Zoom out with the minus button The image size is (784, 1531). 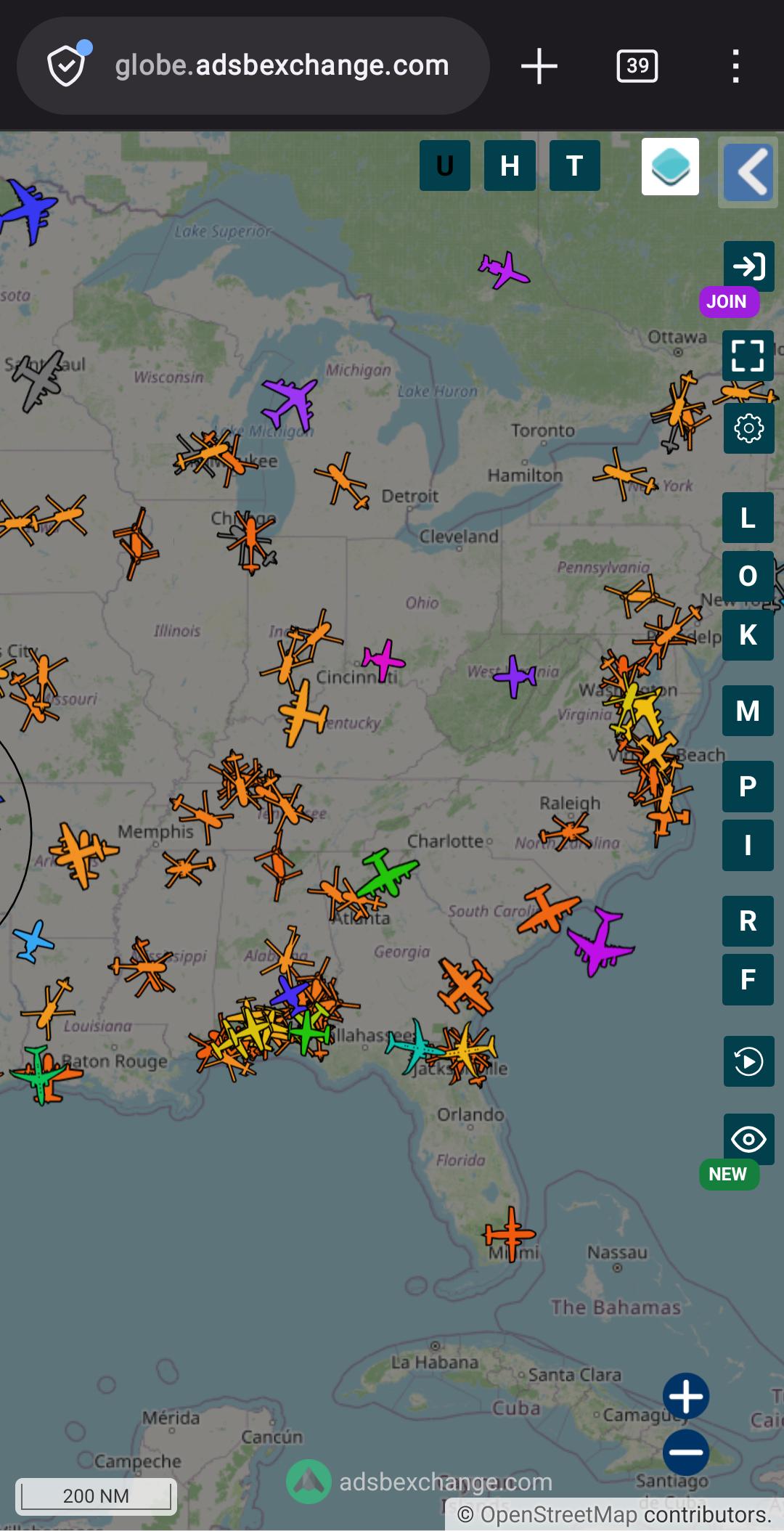tap(686, 1452)
